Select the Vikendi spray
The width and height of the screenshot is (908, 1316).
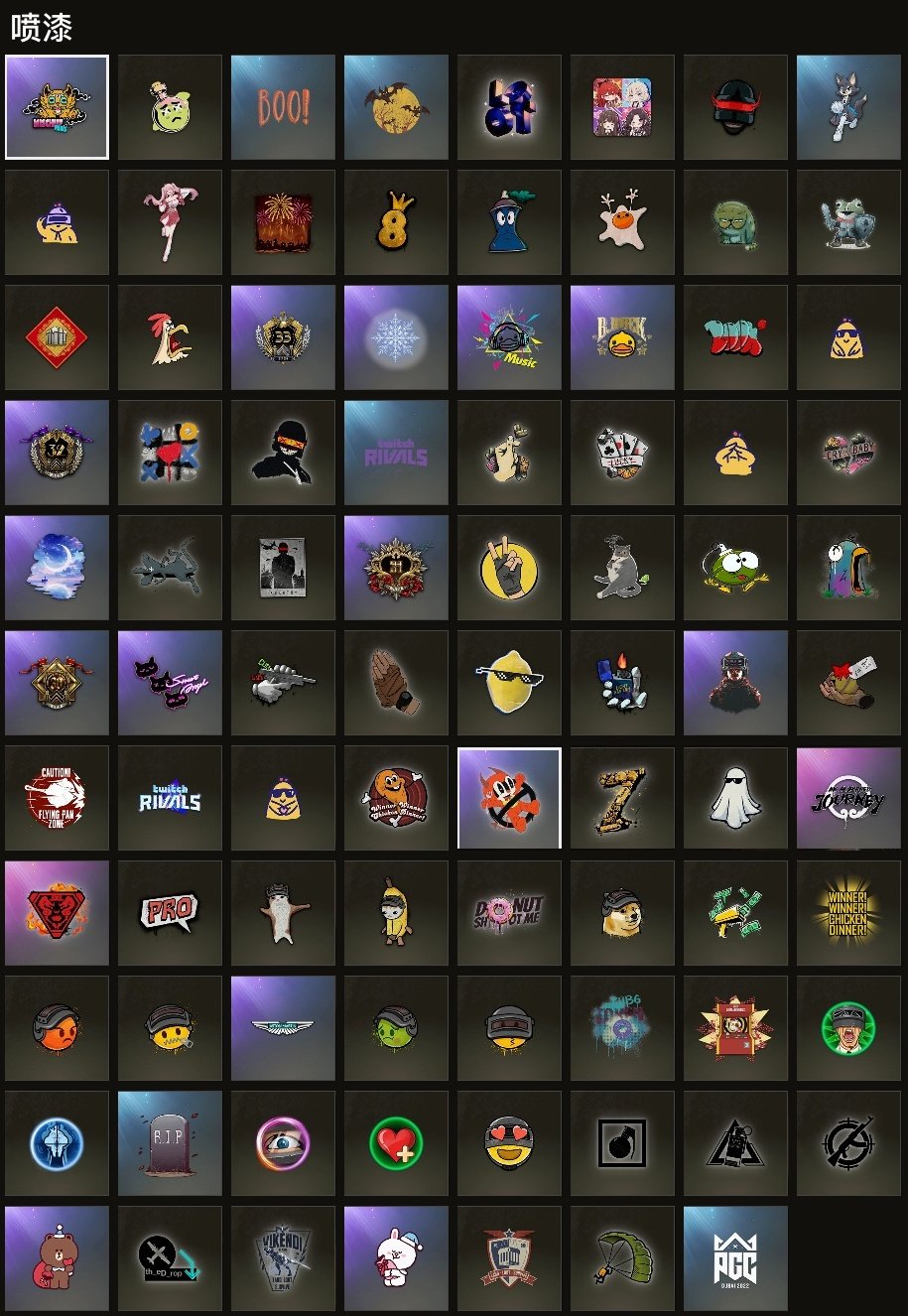coord(283,1258)
